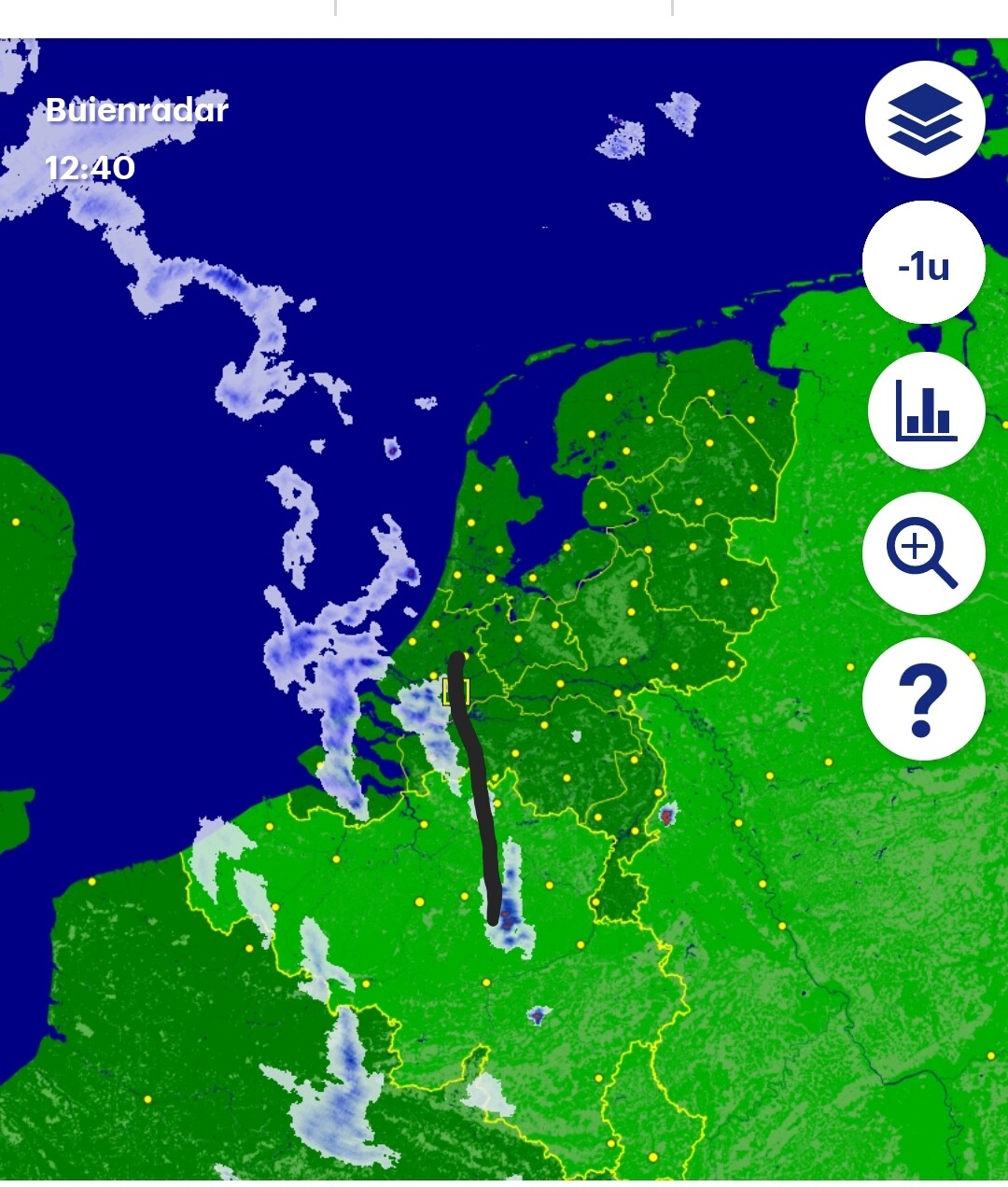Image resolution: width=1008 pixels, height=1187 pixels.
Task: Tap the -1u time offset button
Action: (x=924, y=264)
